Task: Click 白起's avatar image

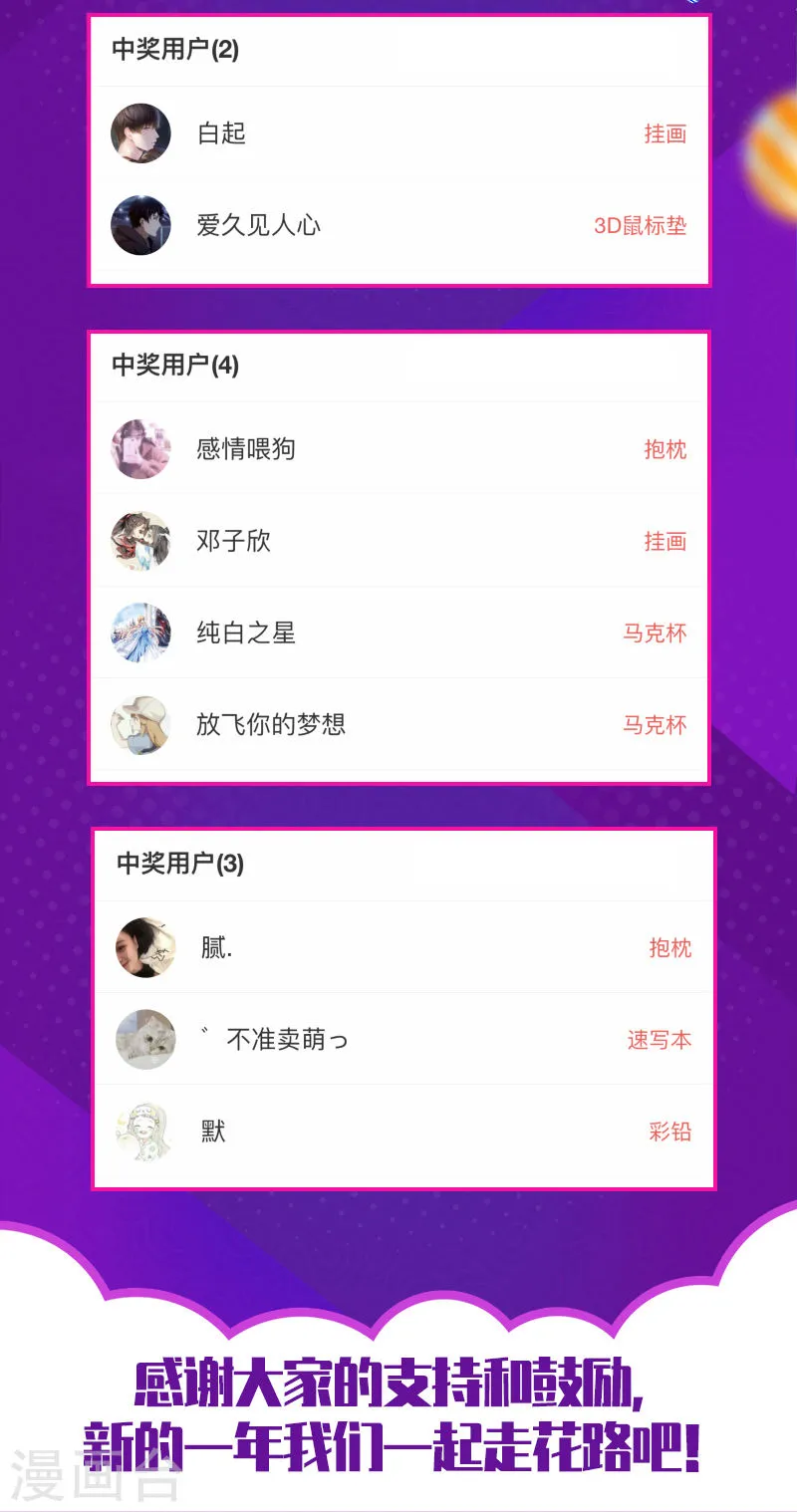Action: (140, 133)
